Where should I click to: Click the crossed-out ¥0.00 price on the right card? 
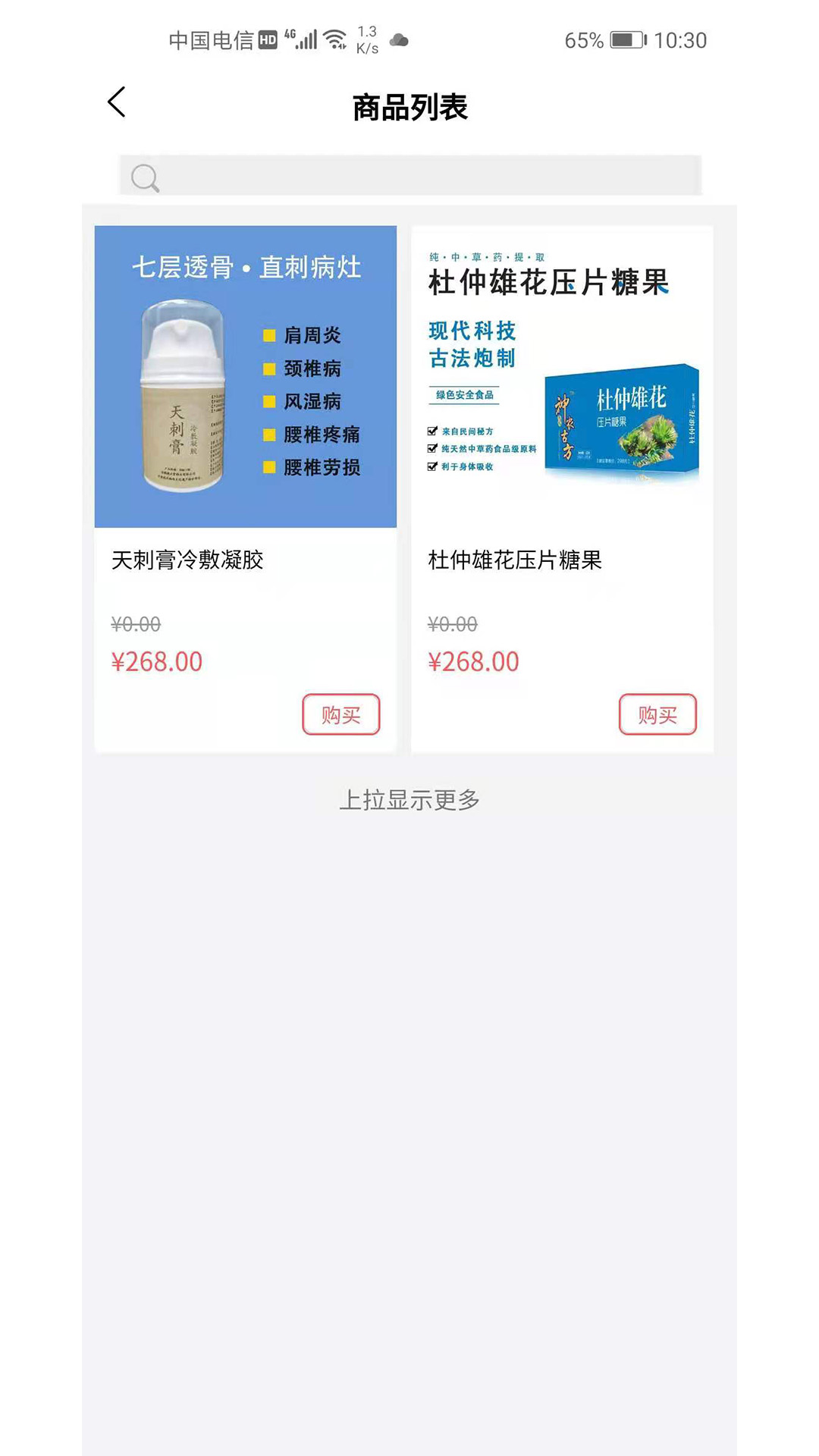452,623
